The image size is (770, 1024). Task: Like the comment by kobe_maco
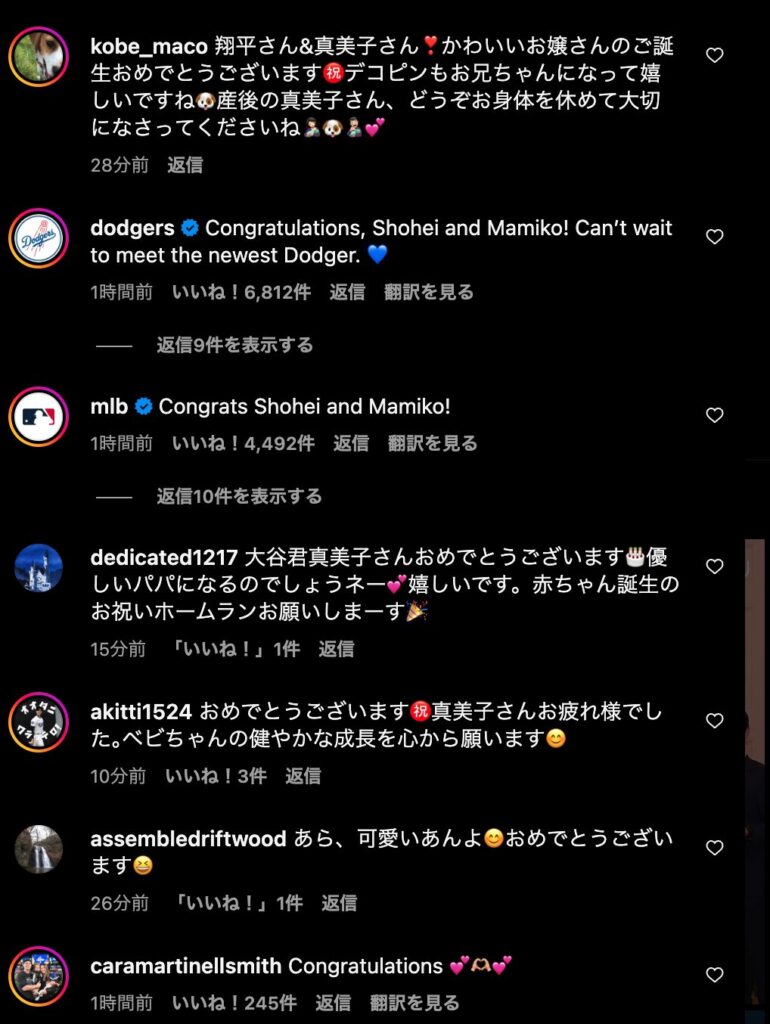(x=714, y=56)
